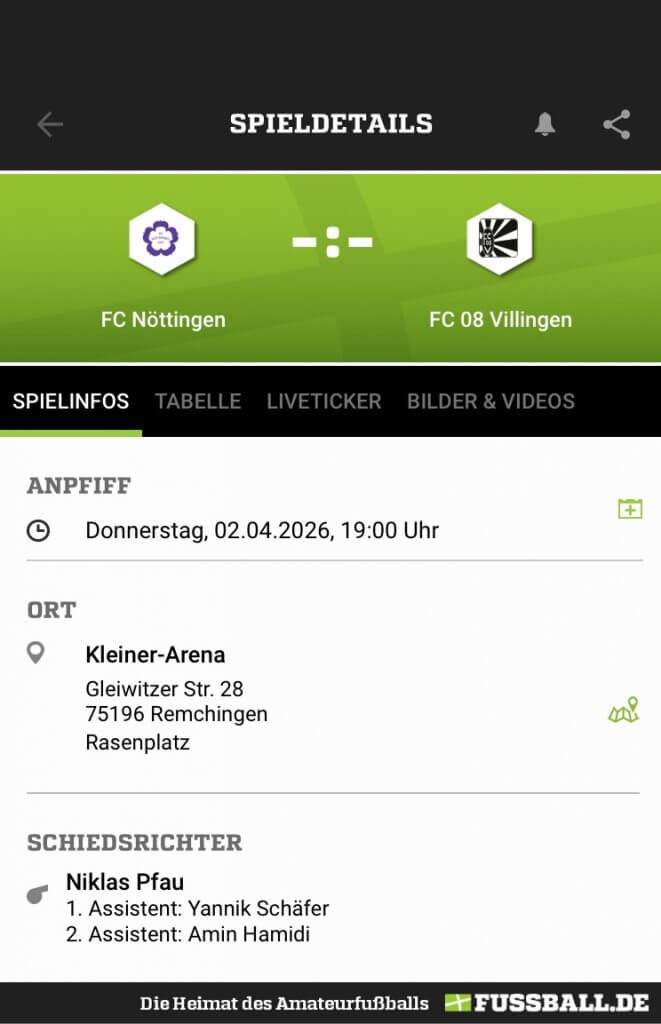Add the kickoff to calendar
661x1024 pixels.
coord(630,509)
